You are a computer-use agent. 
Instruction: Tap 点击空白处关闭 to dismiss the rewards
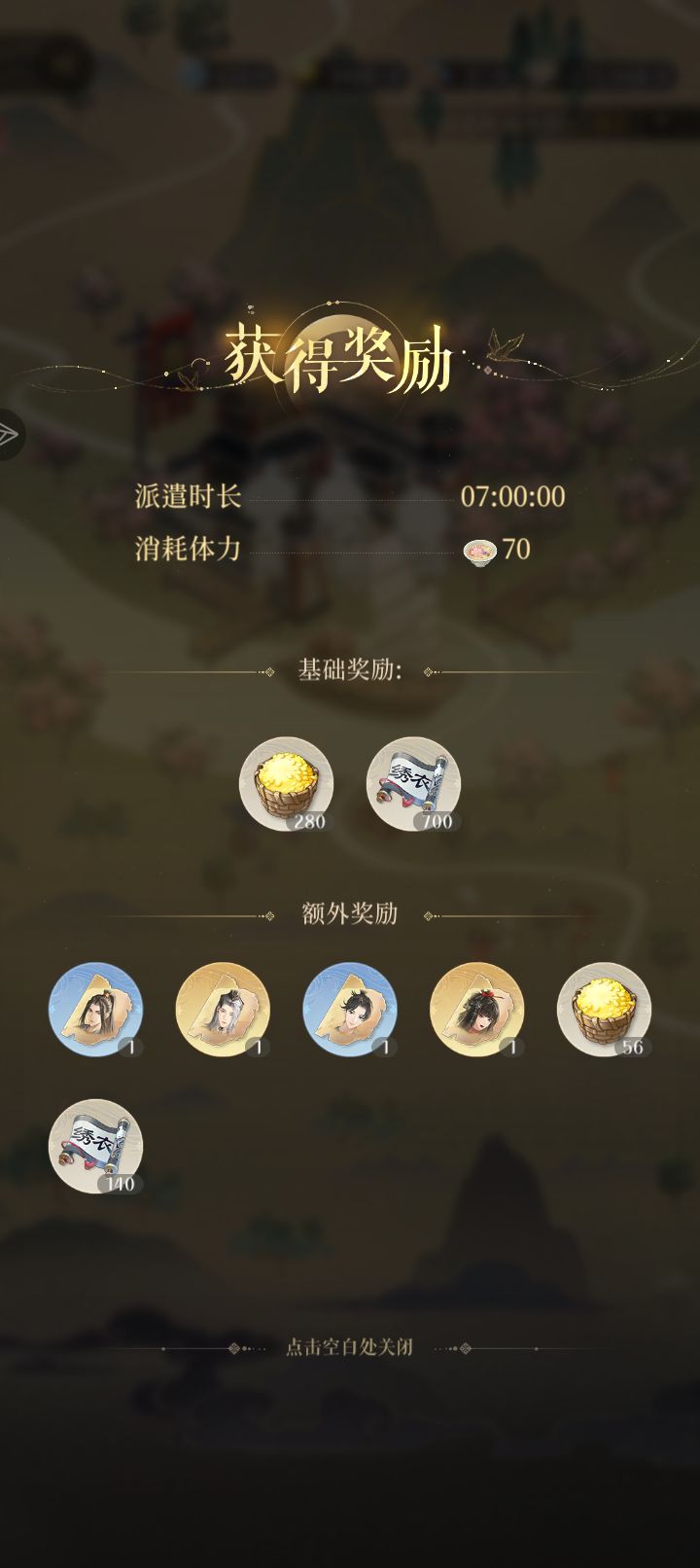tap(349, 1347)
